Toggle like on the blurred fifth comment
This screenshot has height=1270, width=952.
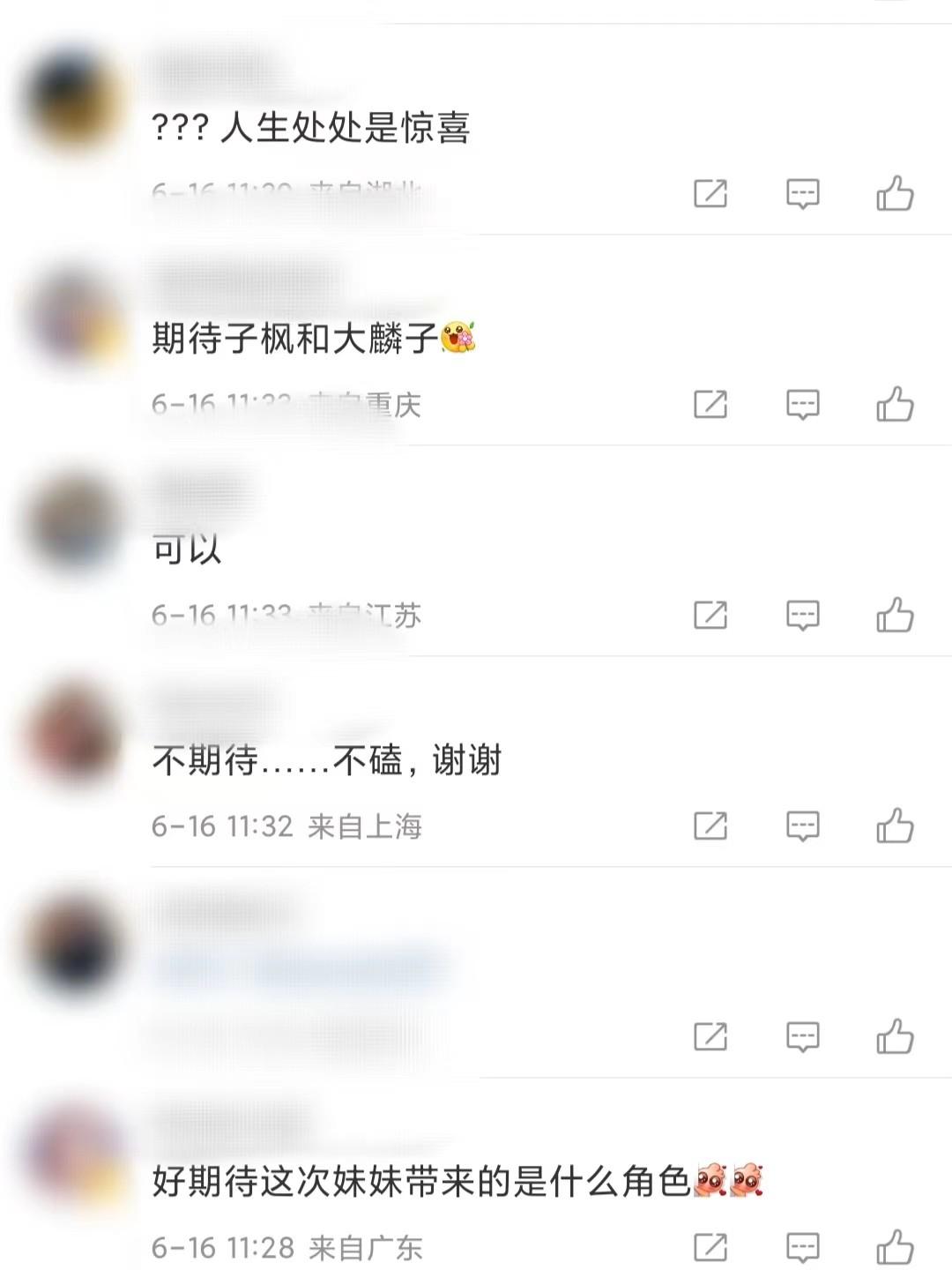point(896,1035)
